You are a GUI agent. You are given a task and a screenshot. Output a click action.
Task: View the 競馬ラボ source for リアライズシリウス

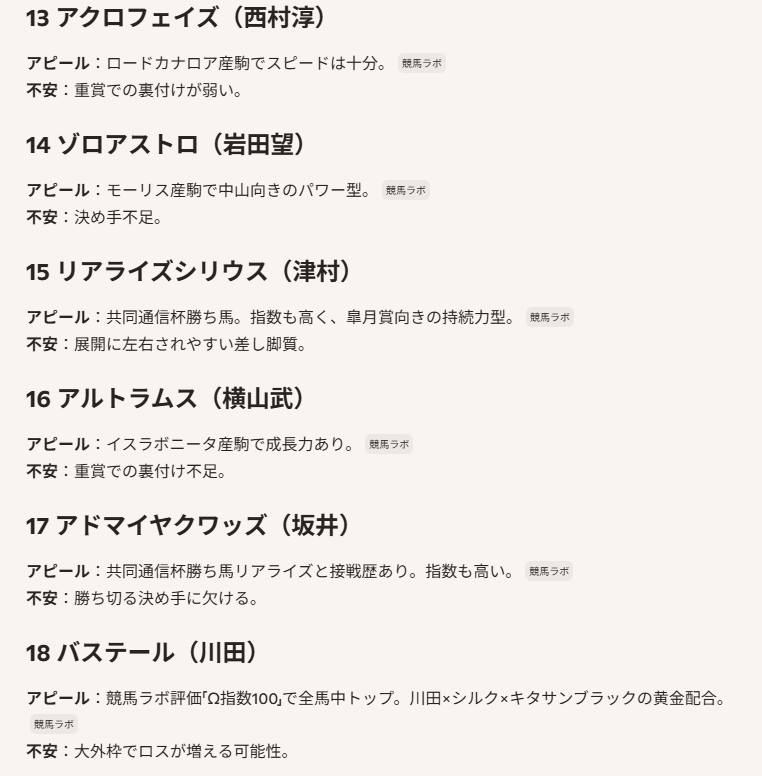550,317
